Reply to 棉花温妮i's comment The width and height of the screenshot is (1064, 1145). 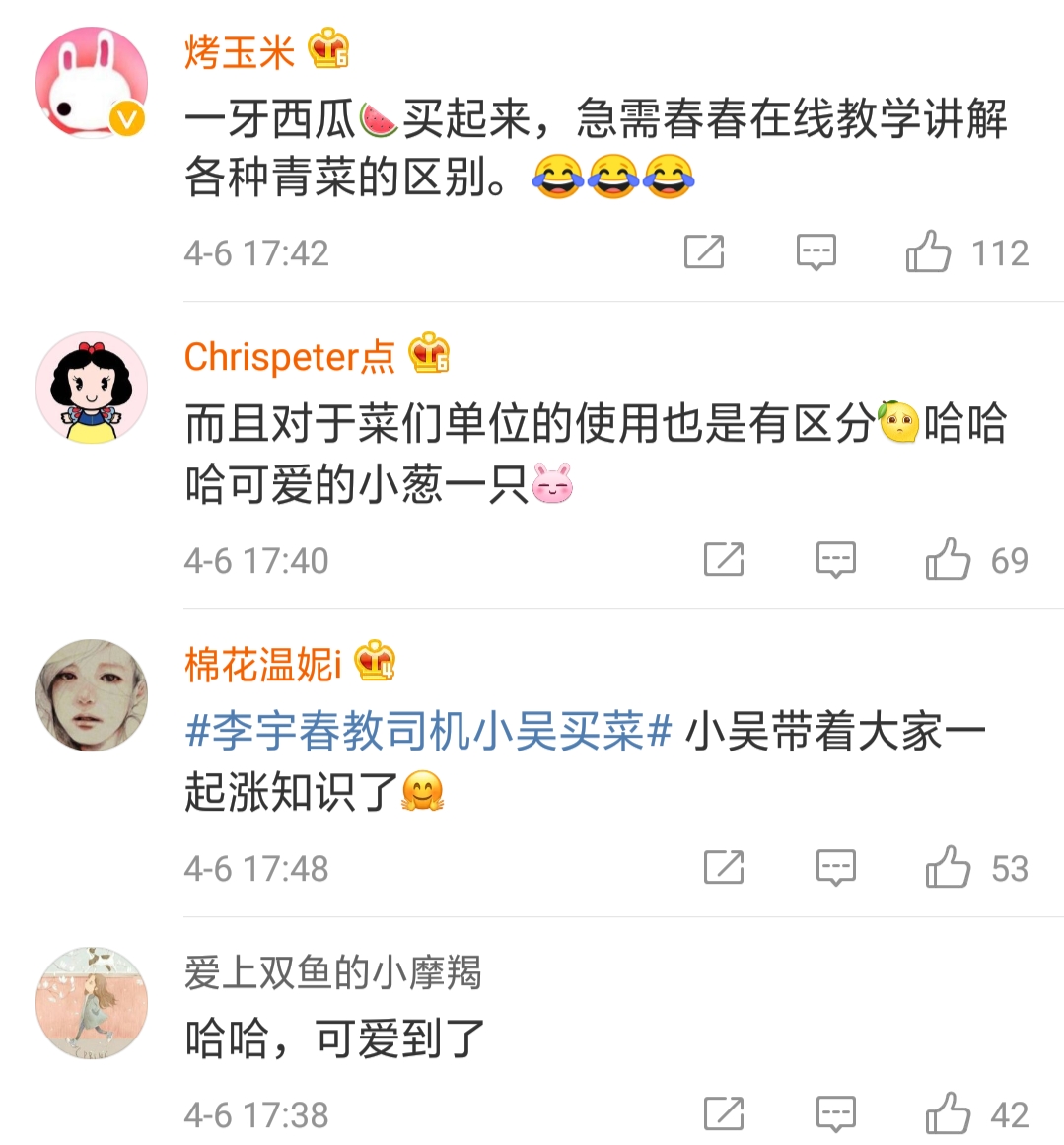(835, 868)
